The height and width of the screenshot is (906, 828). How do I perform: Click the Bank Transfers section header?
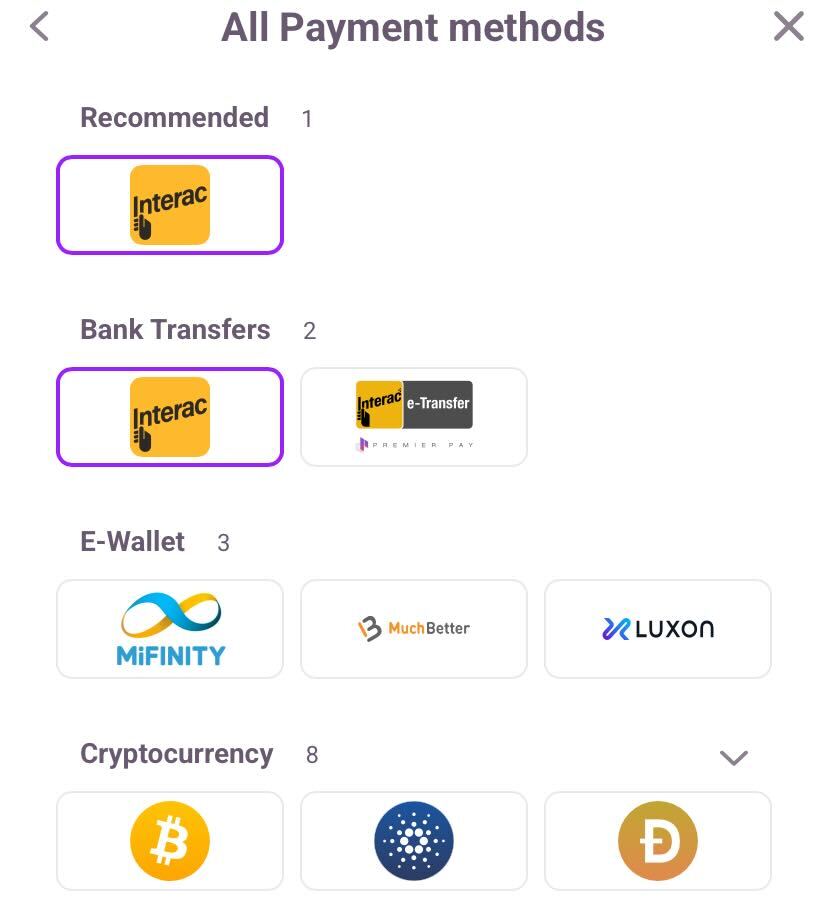(175, 329)
